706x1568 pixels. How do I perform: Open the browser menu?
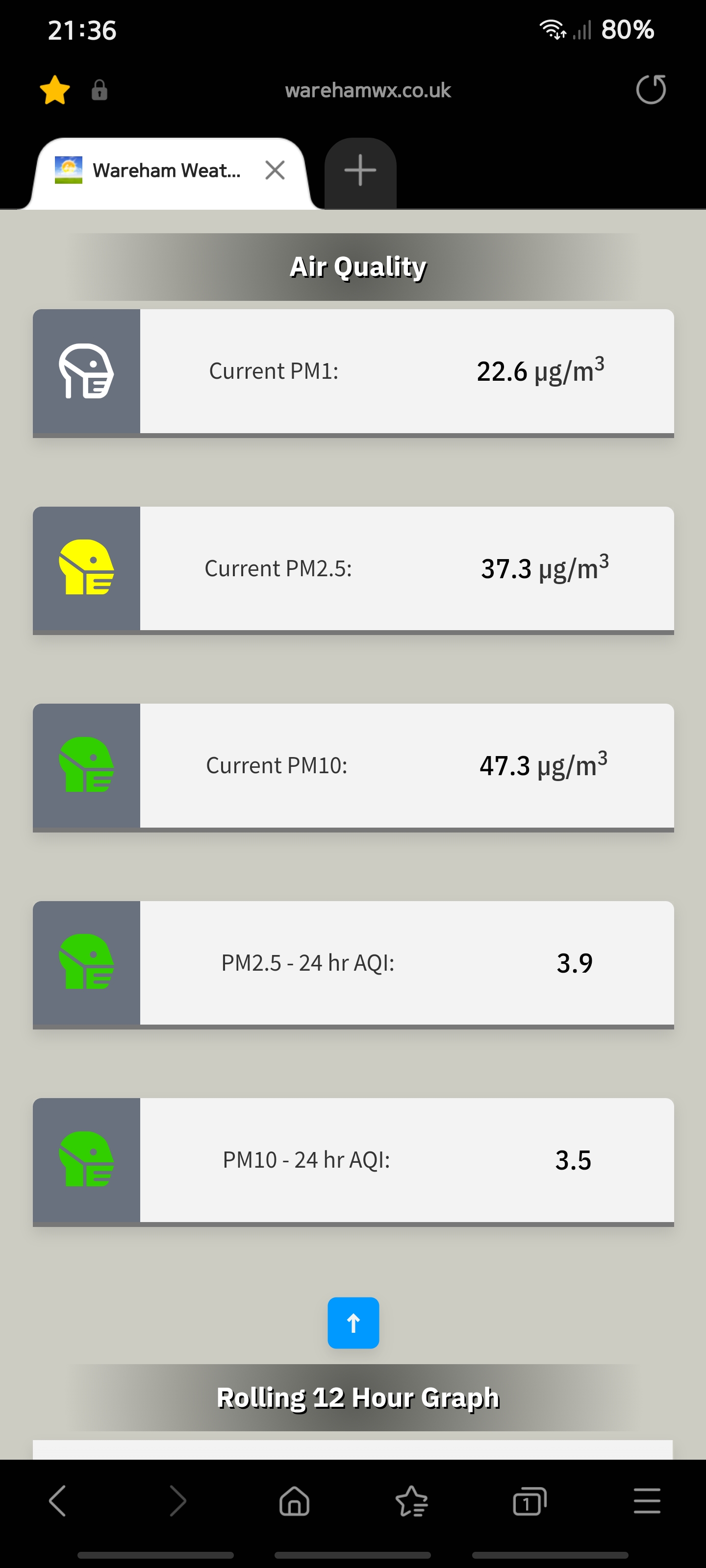point(647,1500)
